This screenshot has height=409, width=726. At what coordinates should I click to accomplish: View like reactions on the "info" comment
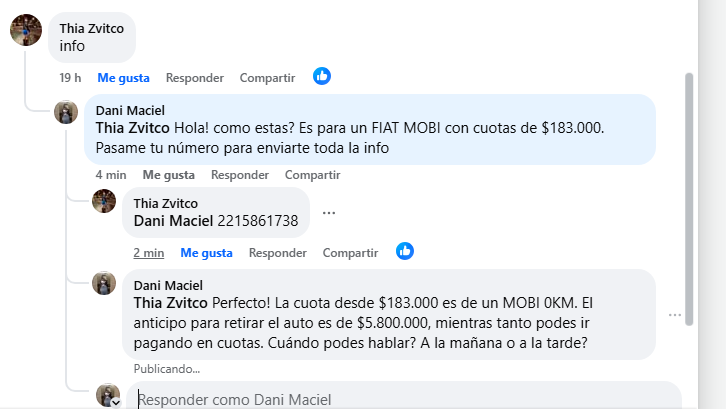pos(322,76)
